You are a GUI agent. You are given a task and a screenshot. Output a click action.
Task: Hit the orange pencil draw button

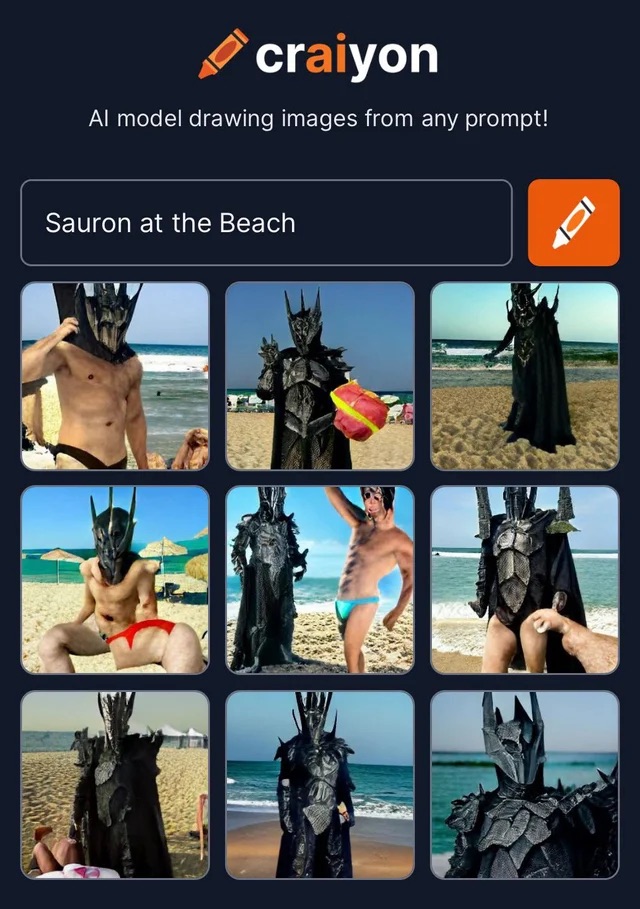tap(573, 222)
